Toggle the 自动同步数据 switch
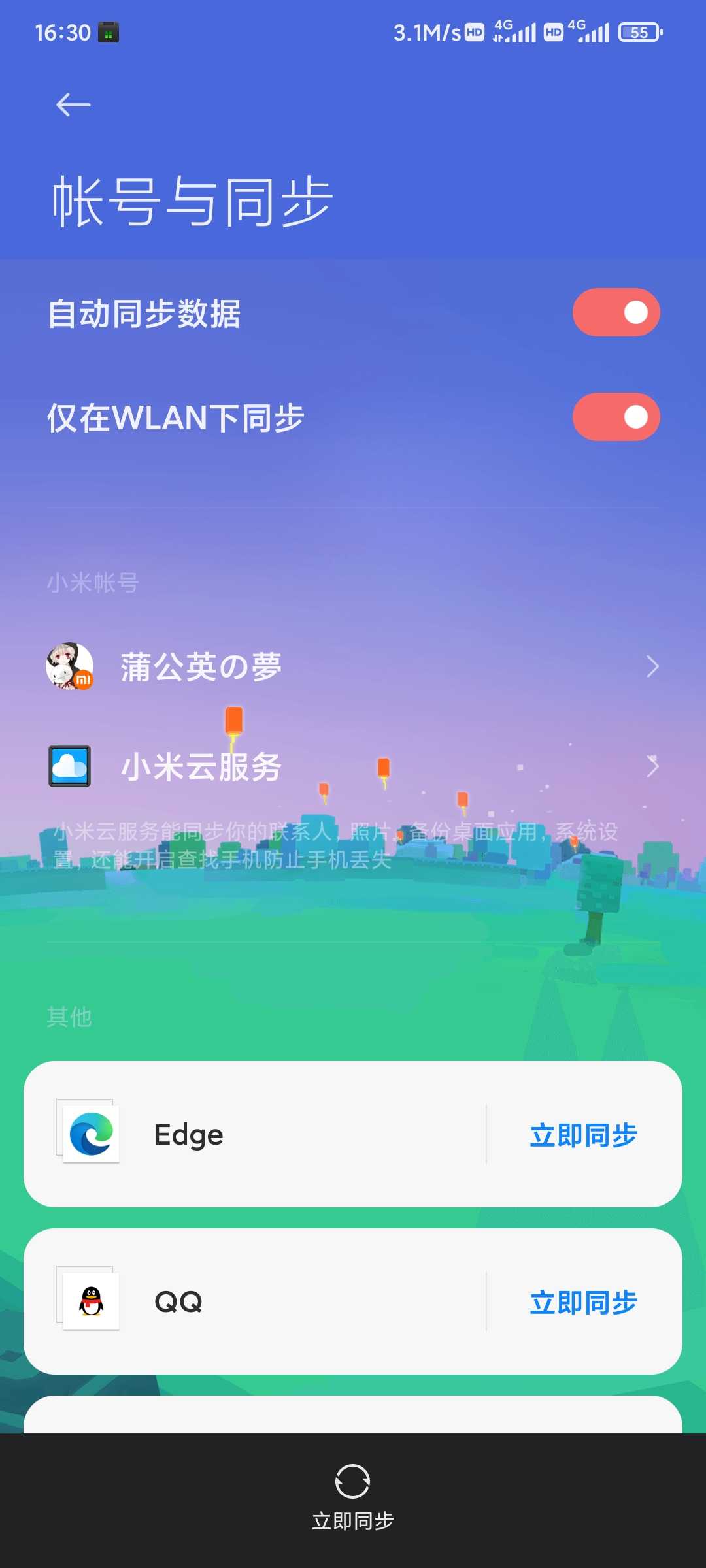The height and width of the screenshot is (1568, 706). [616, 312]
